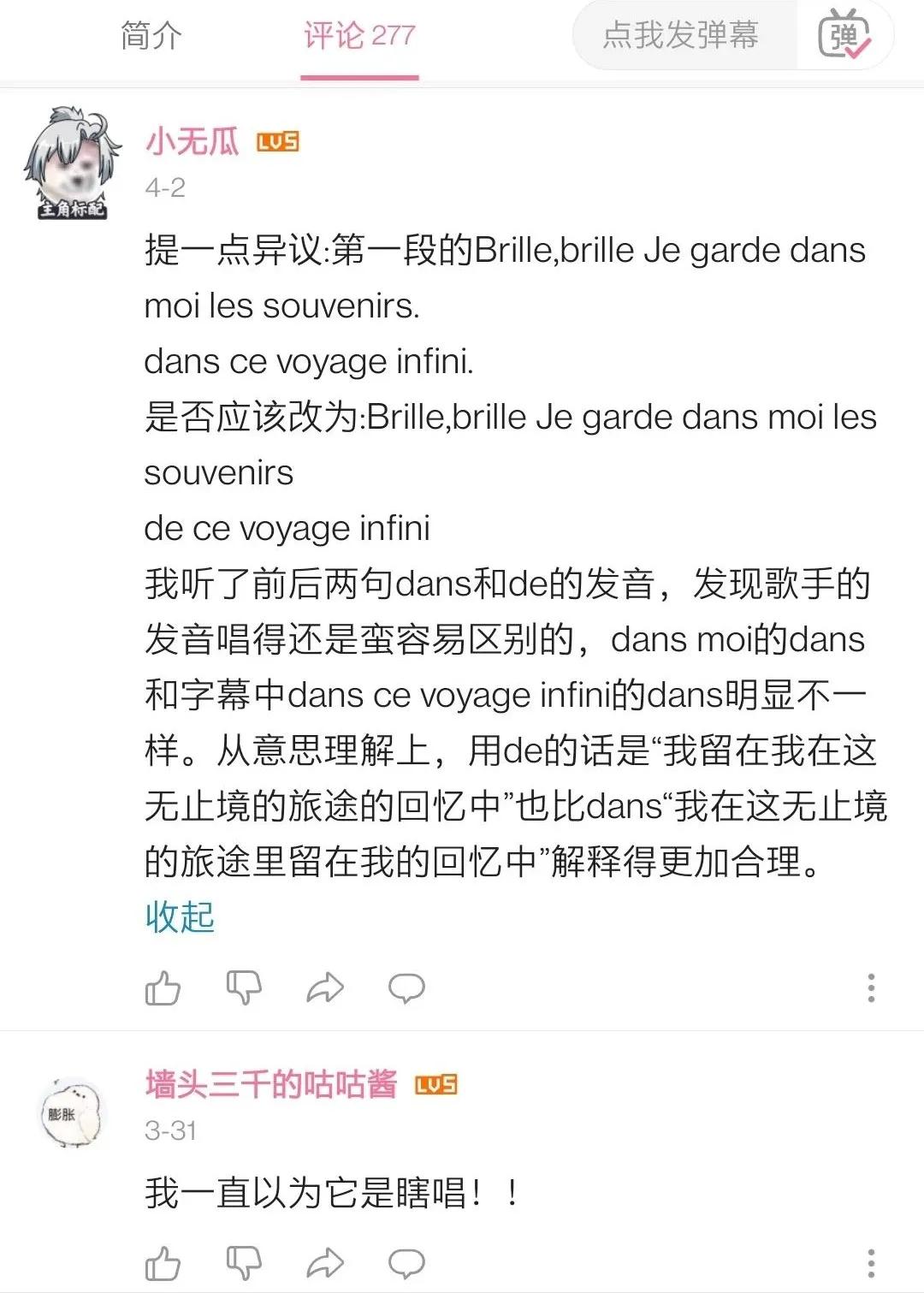
Task: Open 墙头三千的咕咕酱's avatar
Action: (x=73, y=1112)
